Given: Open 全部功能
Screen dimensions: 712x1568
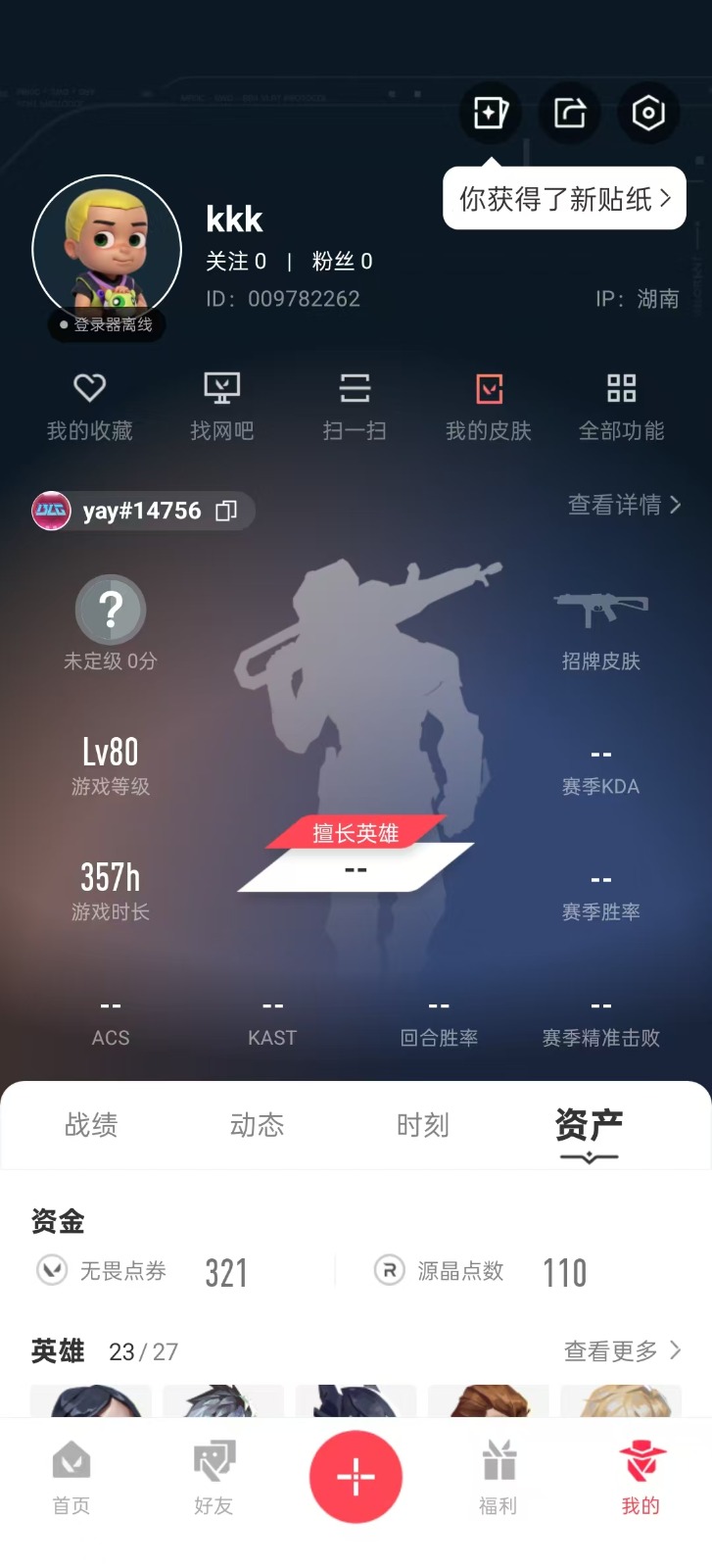Looking at the screenshot, I should pos(622,407).
